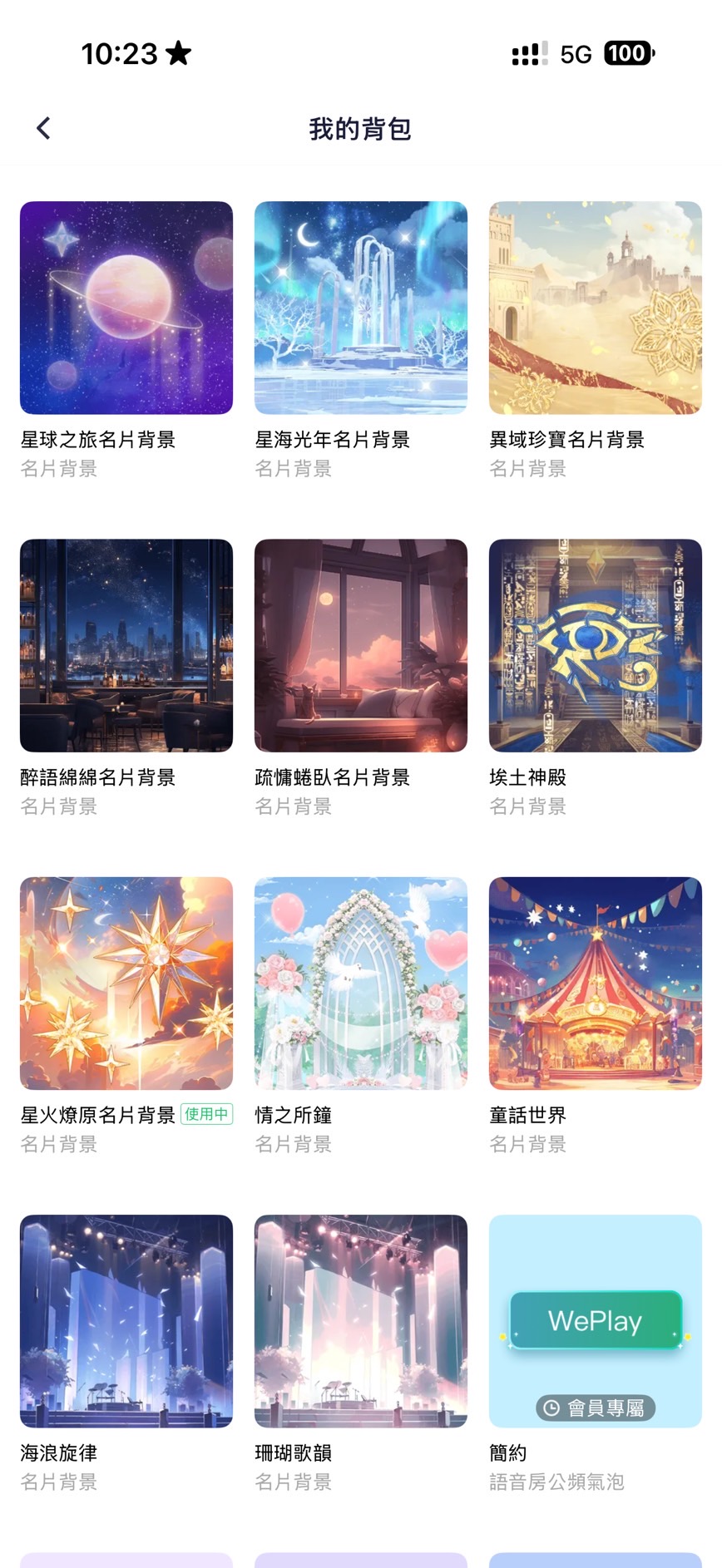Select the 星海光年名片背景 background

click(x=361, y=308)
